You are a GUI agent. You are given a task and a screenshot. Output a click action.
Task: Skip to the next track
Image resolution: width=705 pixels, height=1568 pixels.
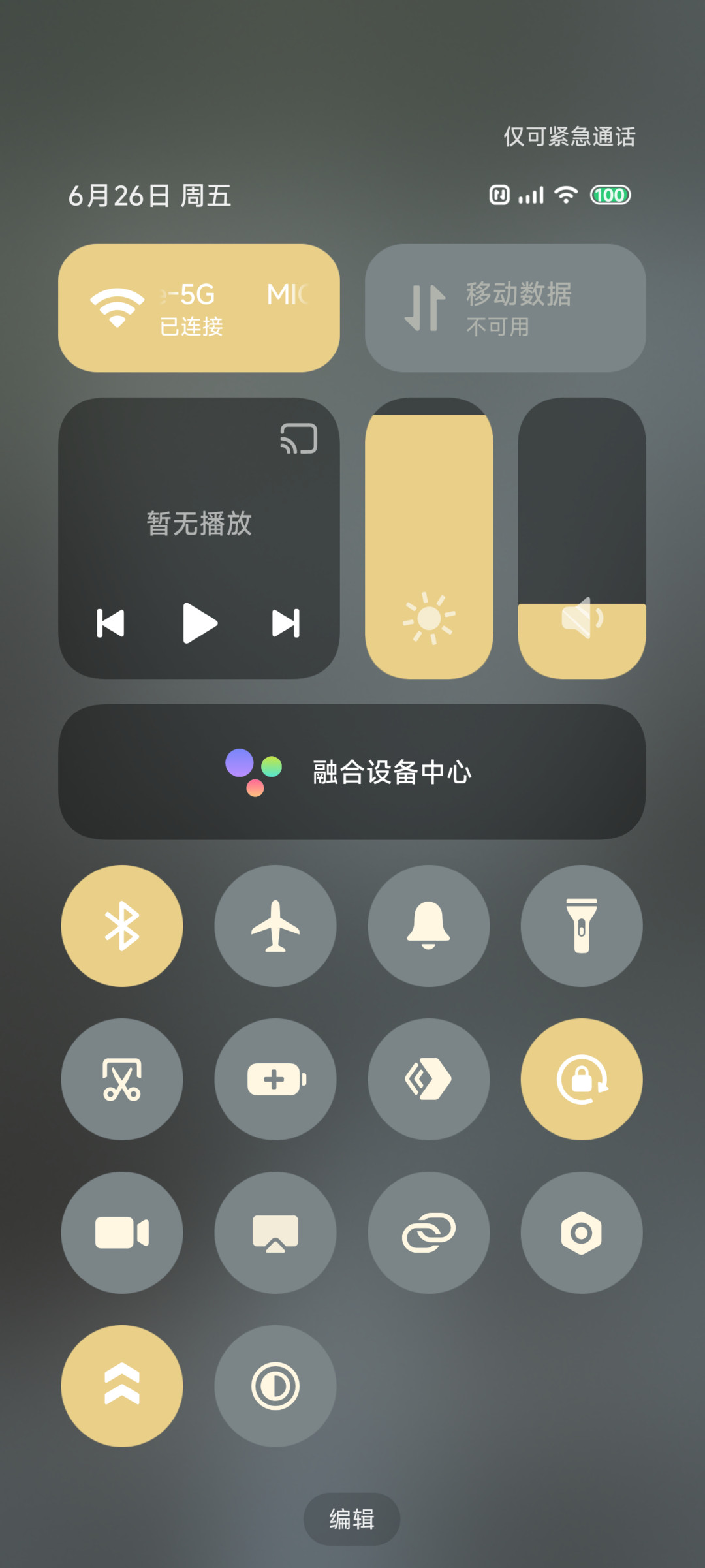click(x=286, y=623)
